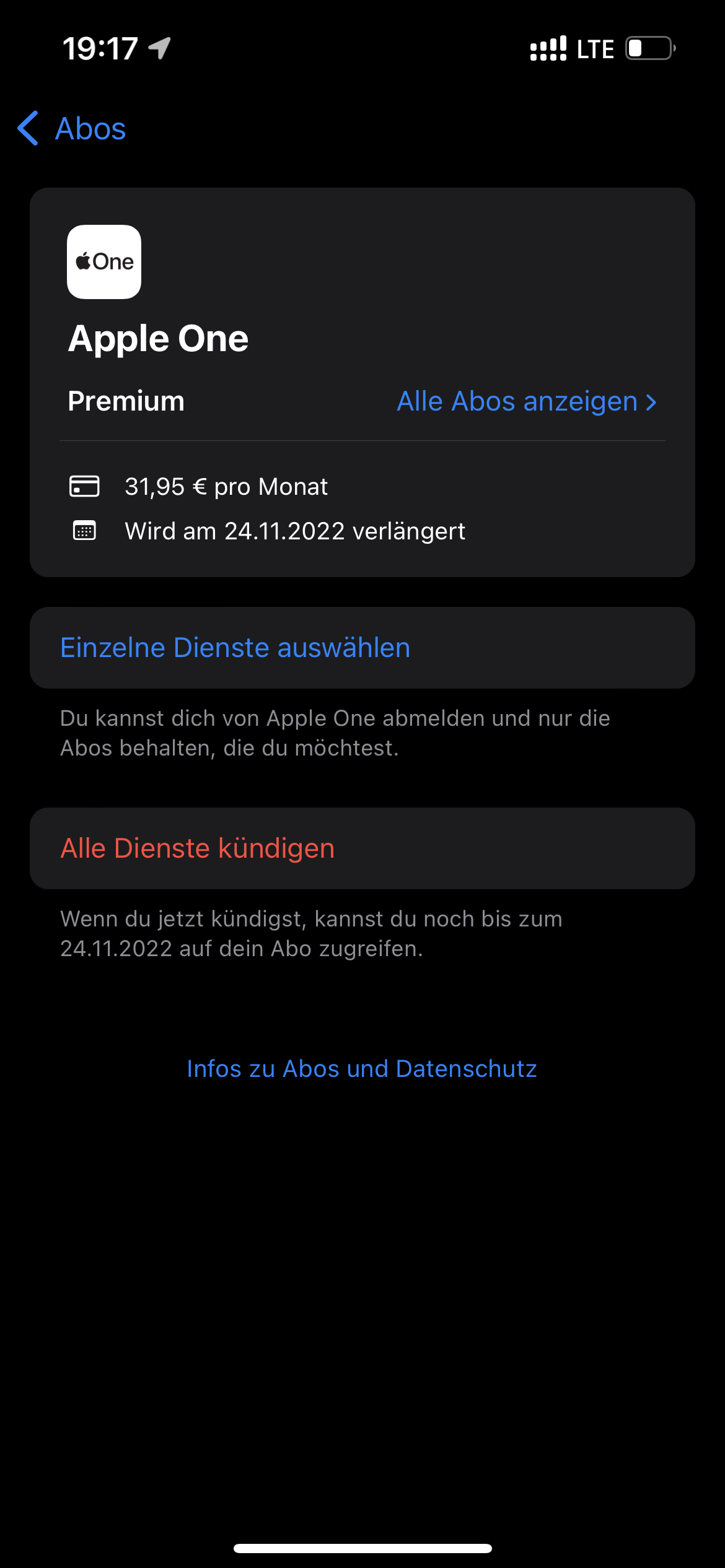The width and height of the screenshot is (725, 1568).
Task: Open Alle Abos anzeigen
Action: point(526,401)
